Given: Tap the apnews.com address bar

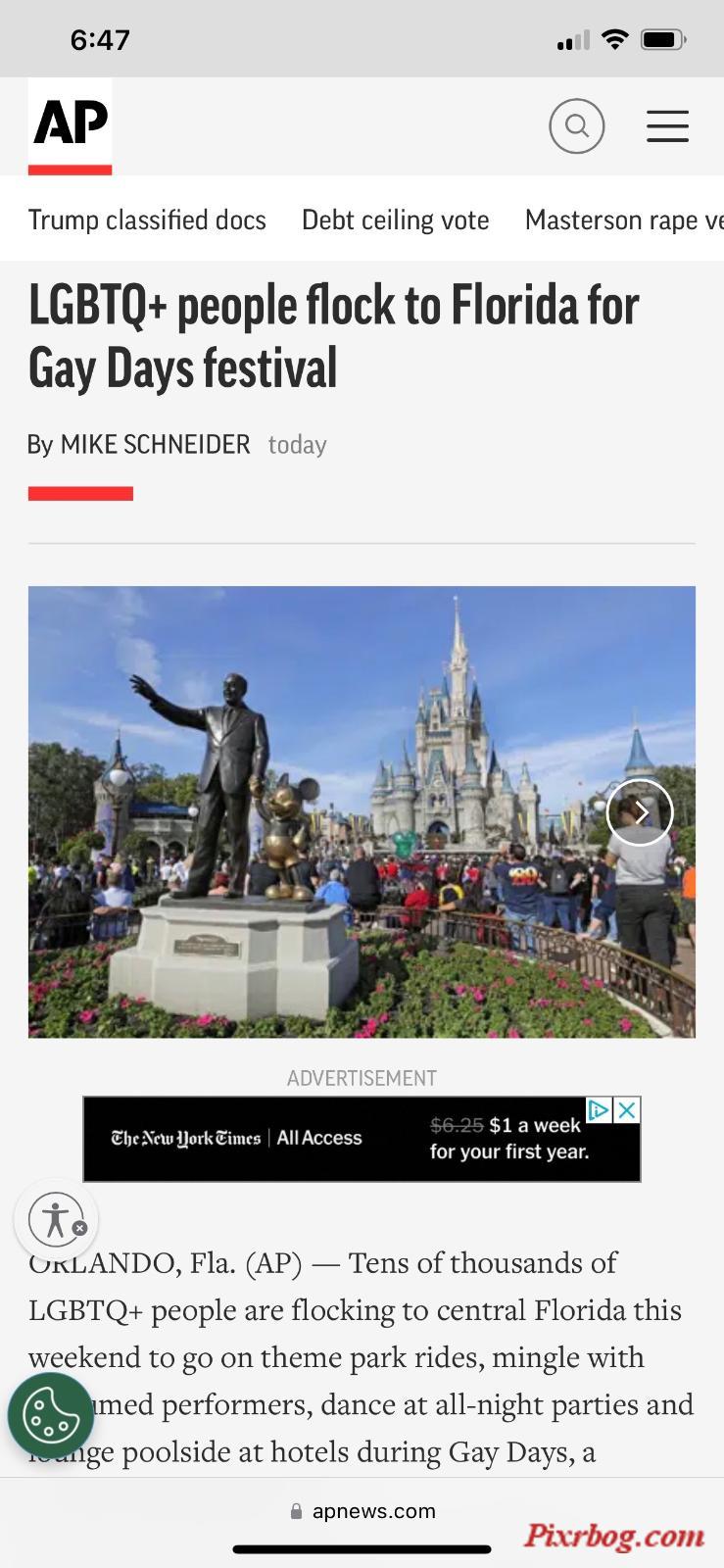Looking at the screenshot, I should 362,1511.
